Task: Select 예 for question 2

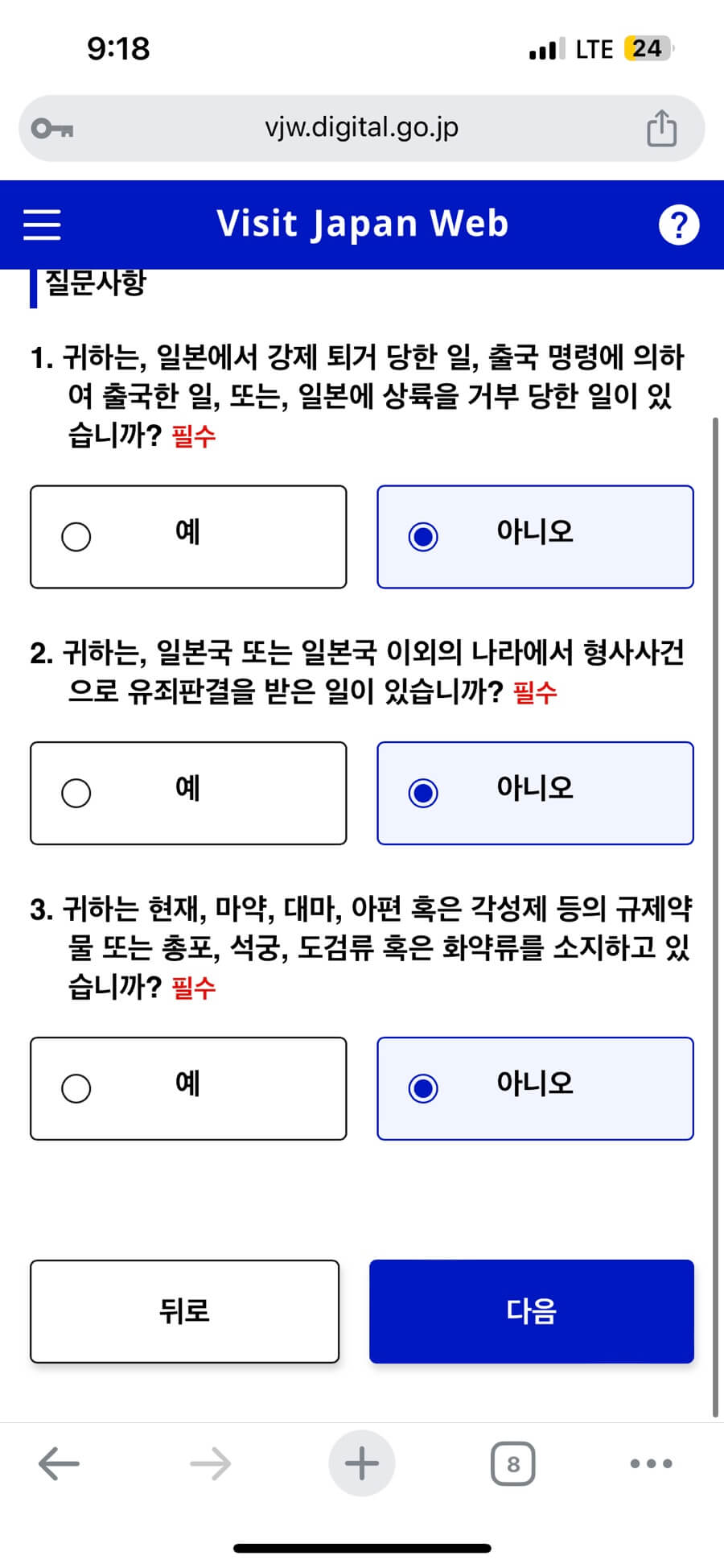Action: [187, 792]
